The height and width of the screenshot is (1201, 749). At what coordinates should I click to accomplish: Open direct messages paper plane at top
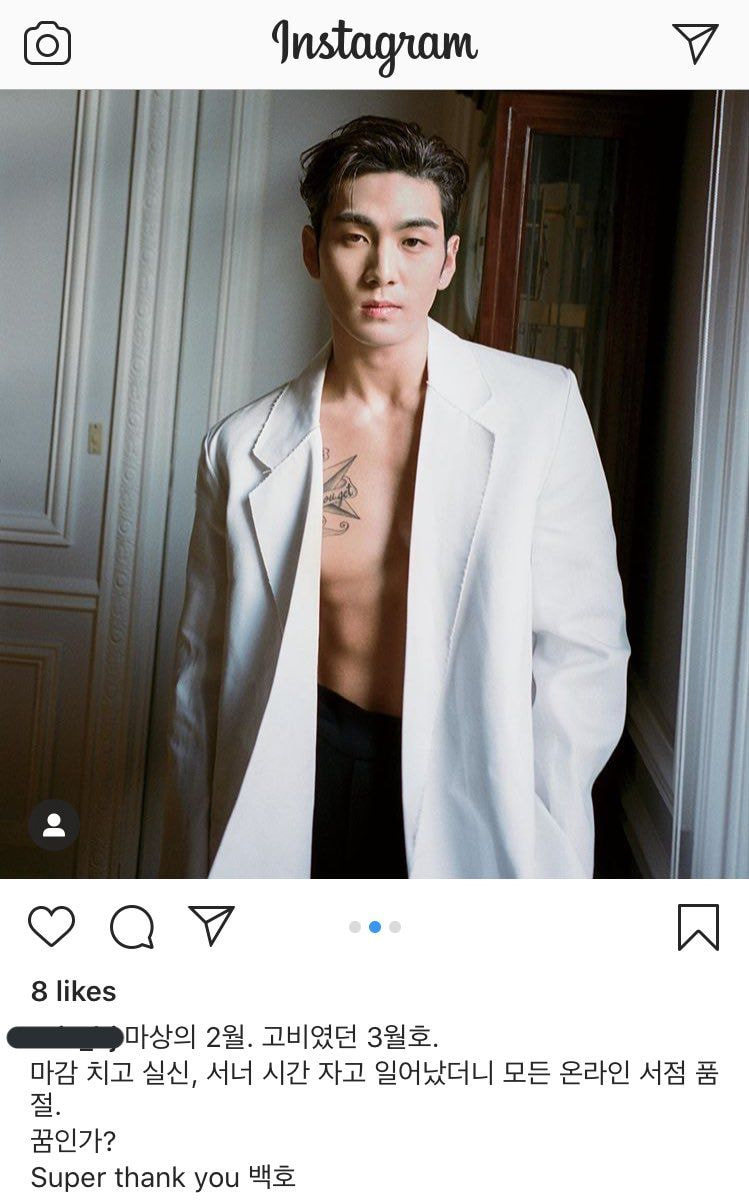tap(695, 43)
